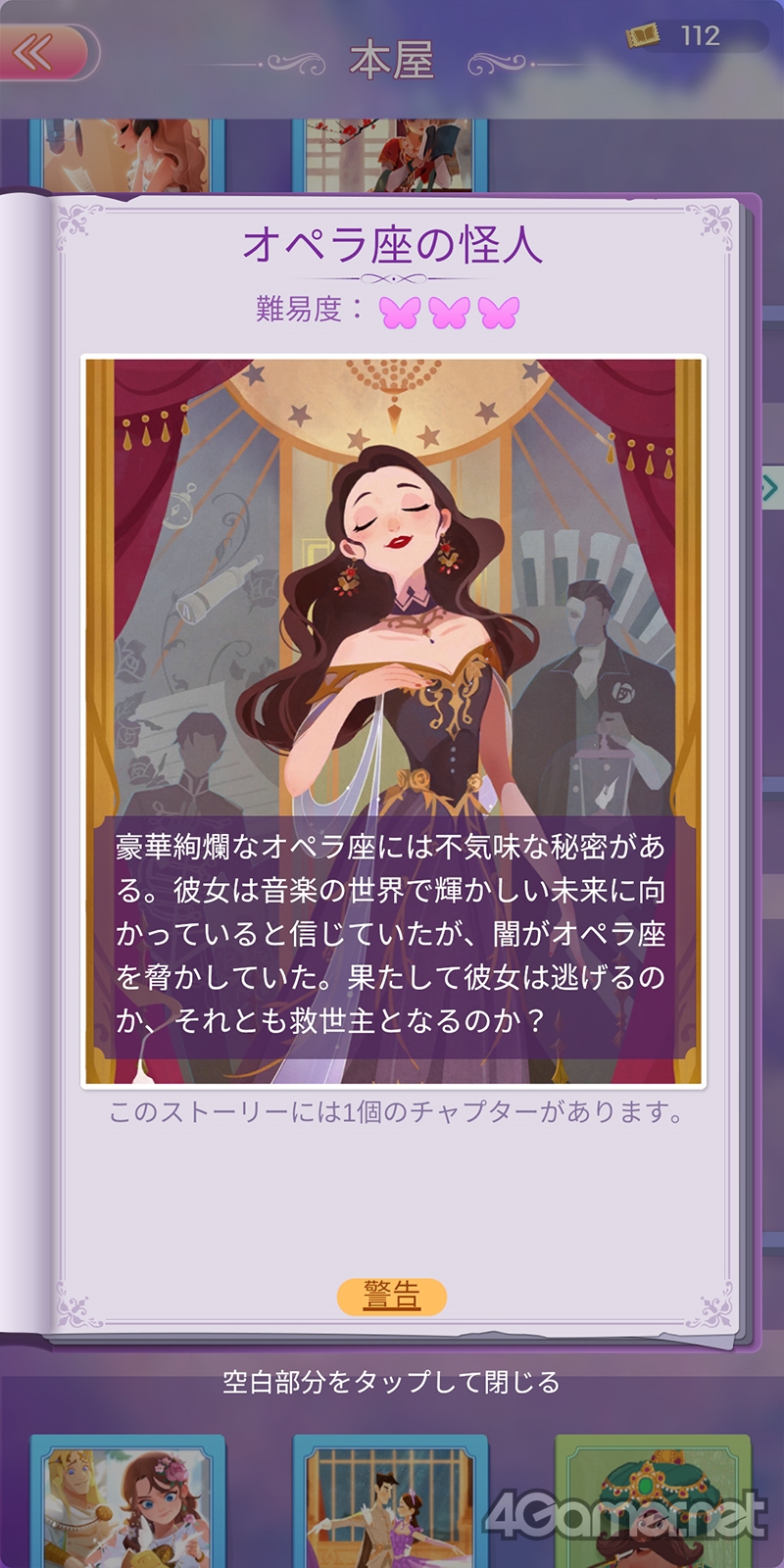Tap the blank area below the book to close
Image resolution: width=784 pixels, height=1568 pixels.
[391, 1382]
